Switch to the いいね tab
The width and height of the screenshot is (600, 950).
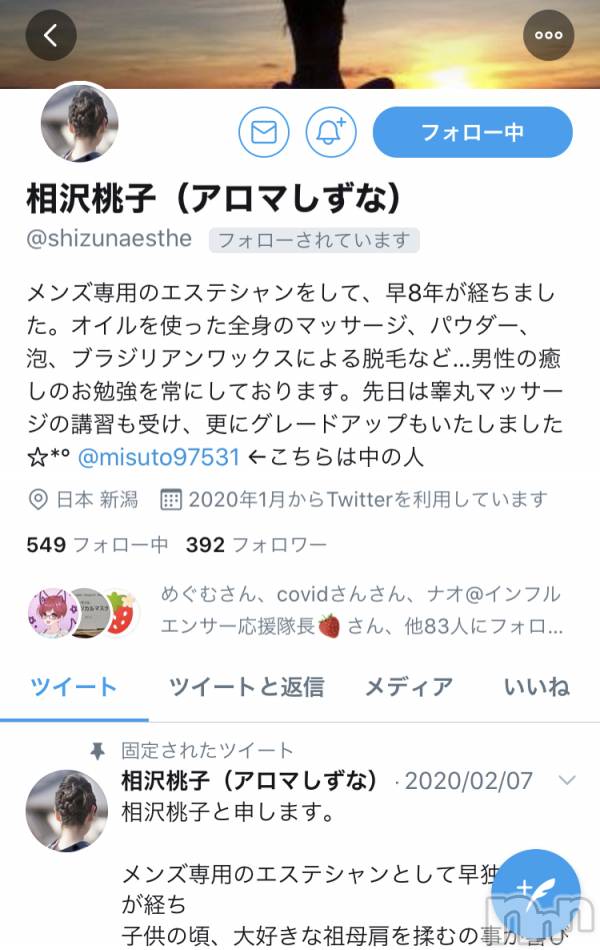[536, 687]
